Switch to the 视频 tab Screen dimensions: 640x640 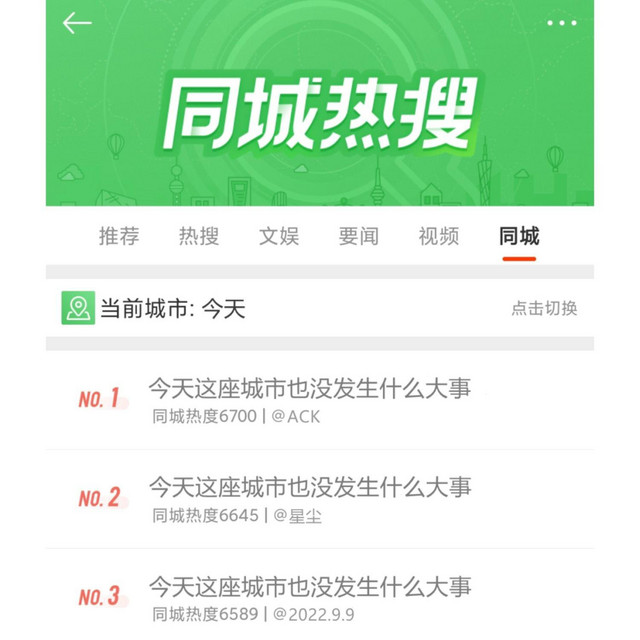click(439, 237)
